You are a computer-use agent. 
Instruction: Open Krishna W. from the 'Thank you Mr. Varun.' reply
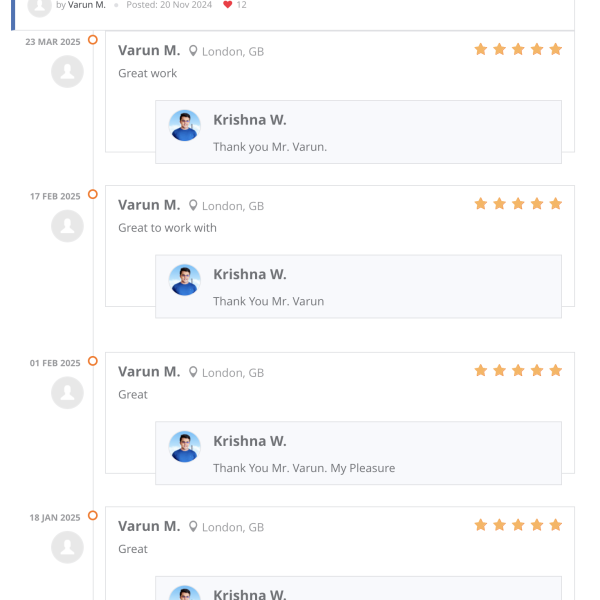(250, 120)
